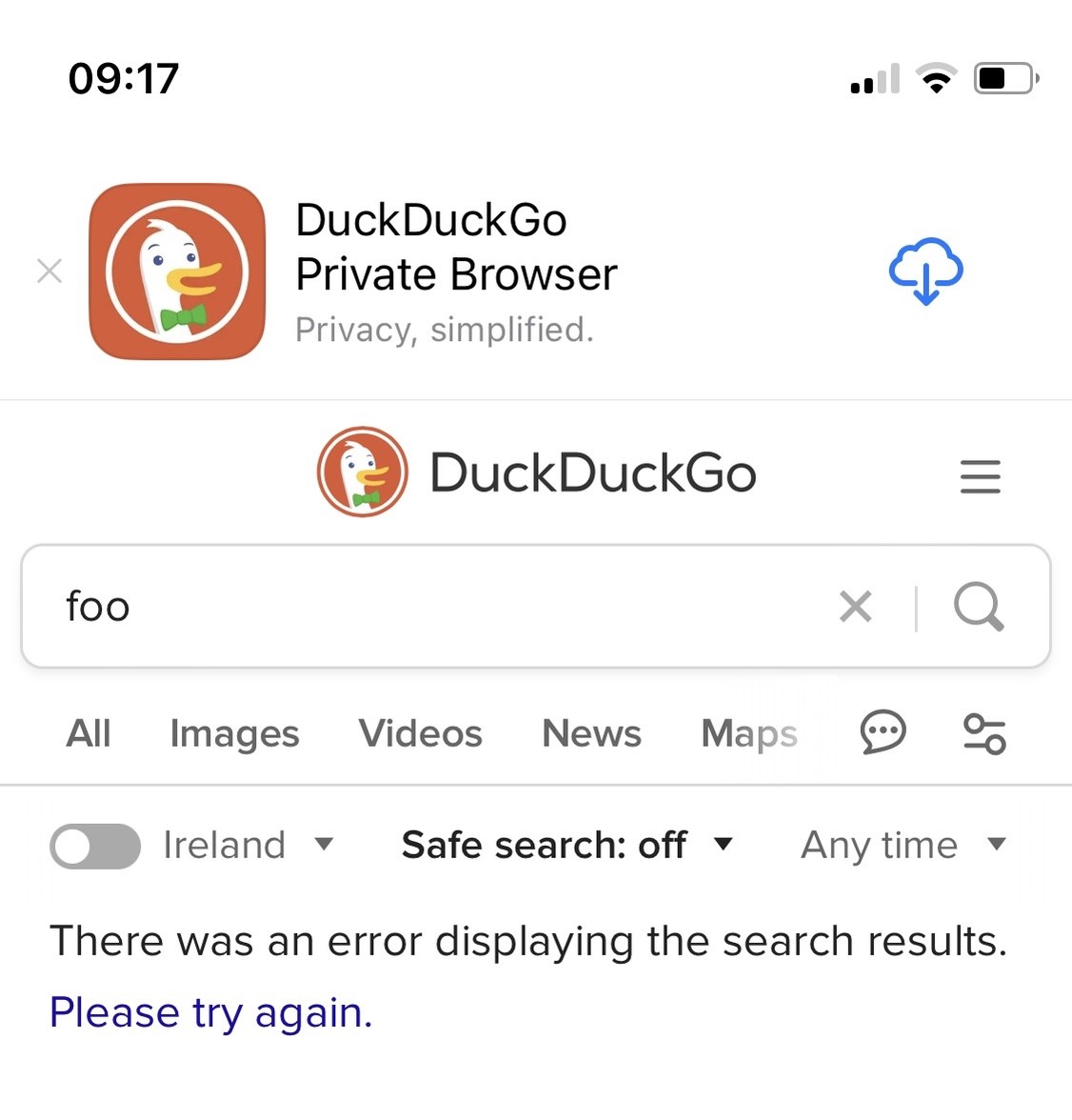Toggle the Ireland region switch
Screen dimensions: 1072x1120
pos(95,847)
